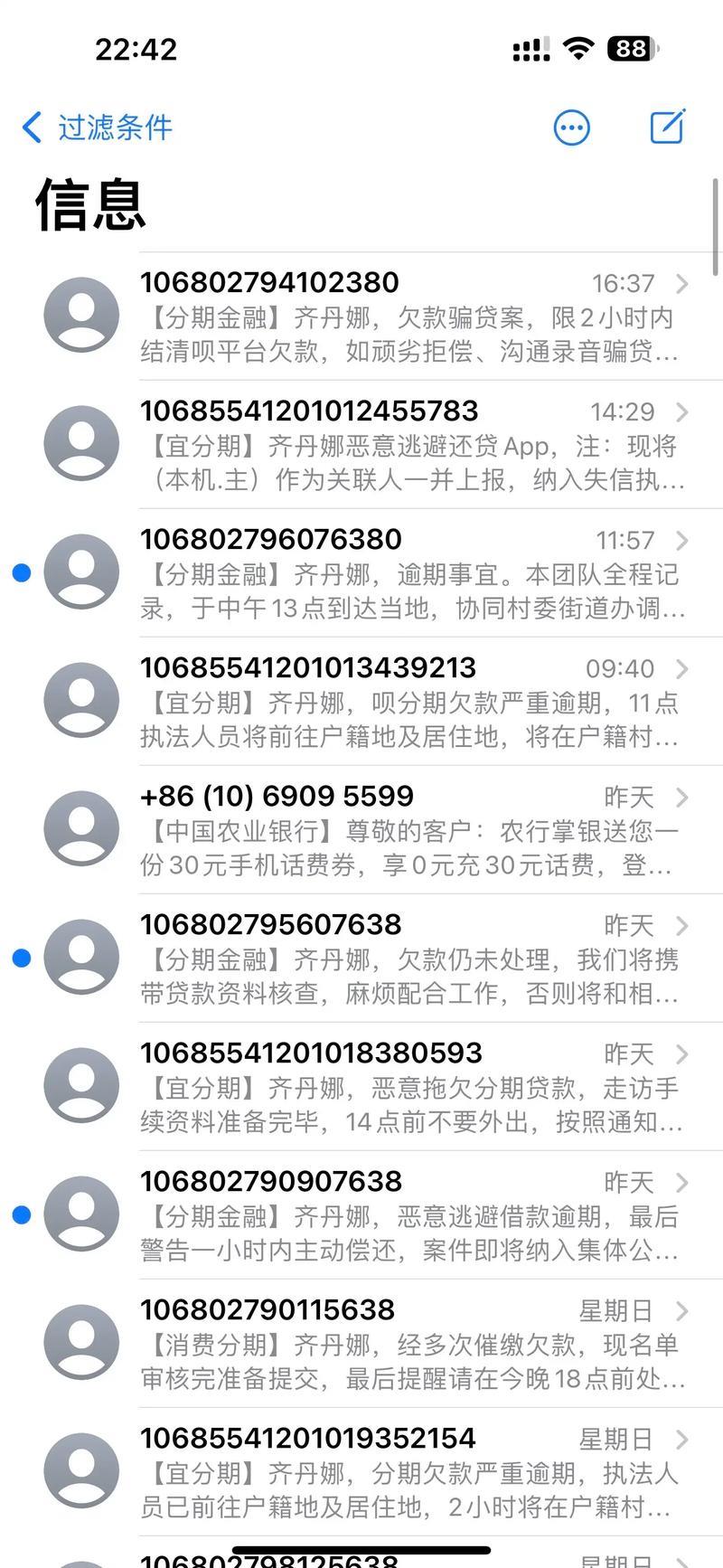Open the ellipsis more options menu
Viewport: 723px width, 1568px height.
[571, 127]
